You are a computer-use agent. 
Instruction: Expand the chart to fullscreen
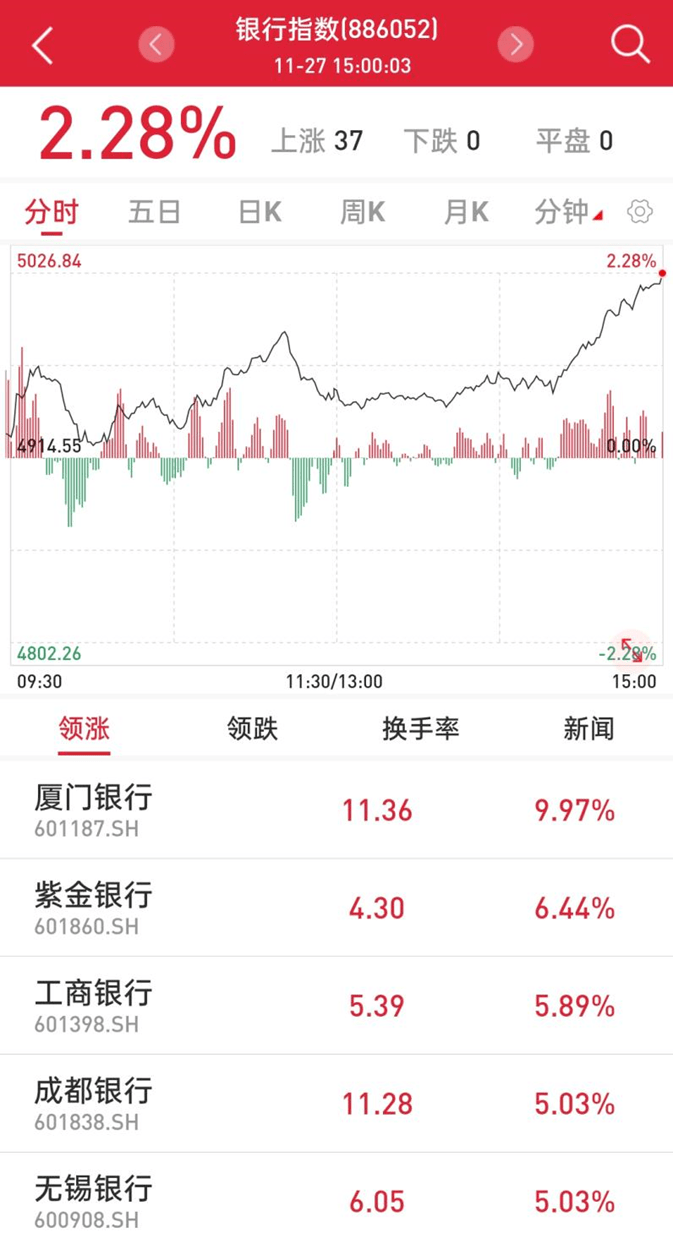coord(632,649)
